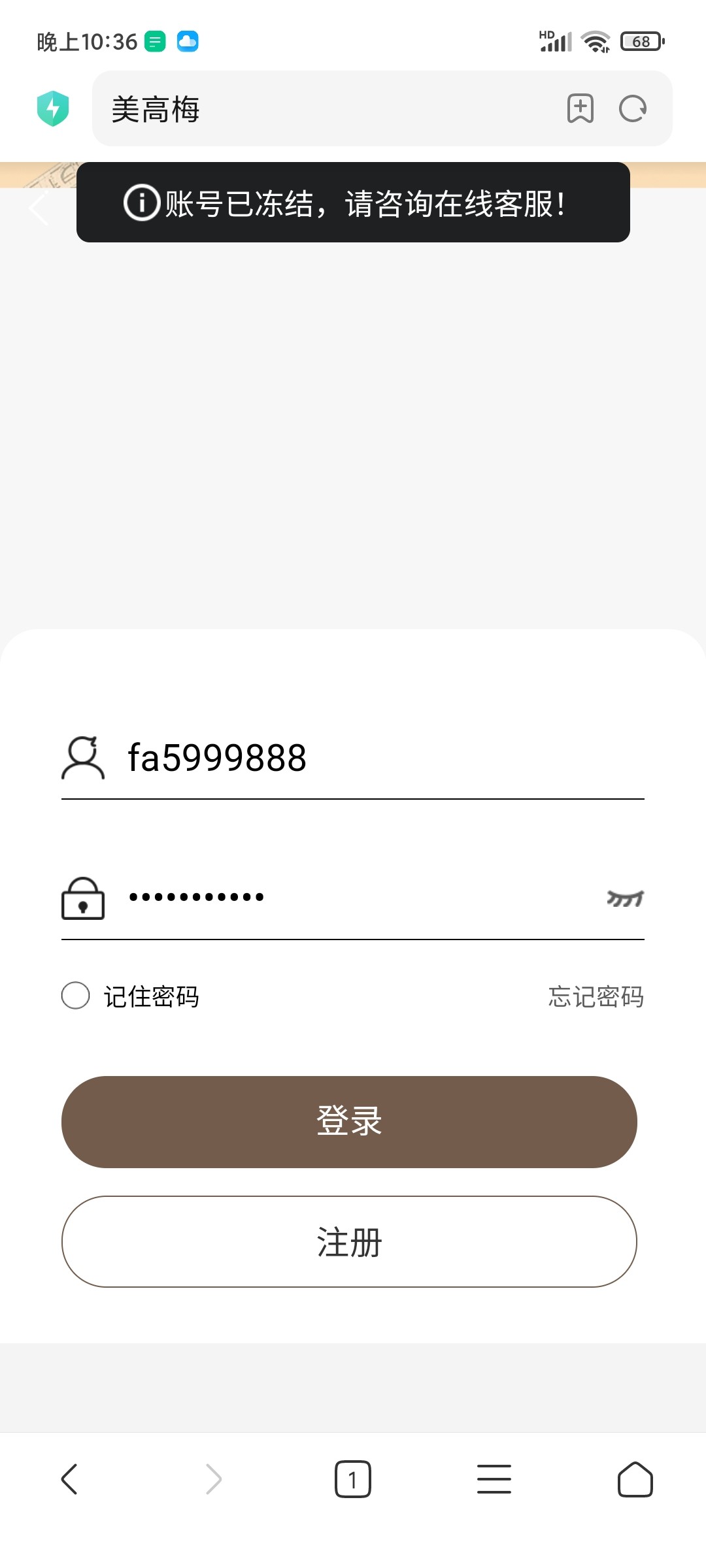706x1568 pixels.
Task: Show the password with the eye icon
Action: tap(625, 898)
